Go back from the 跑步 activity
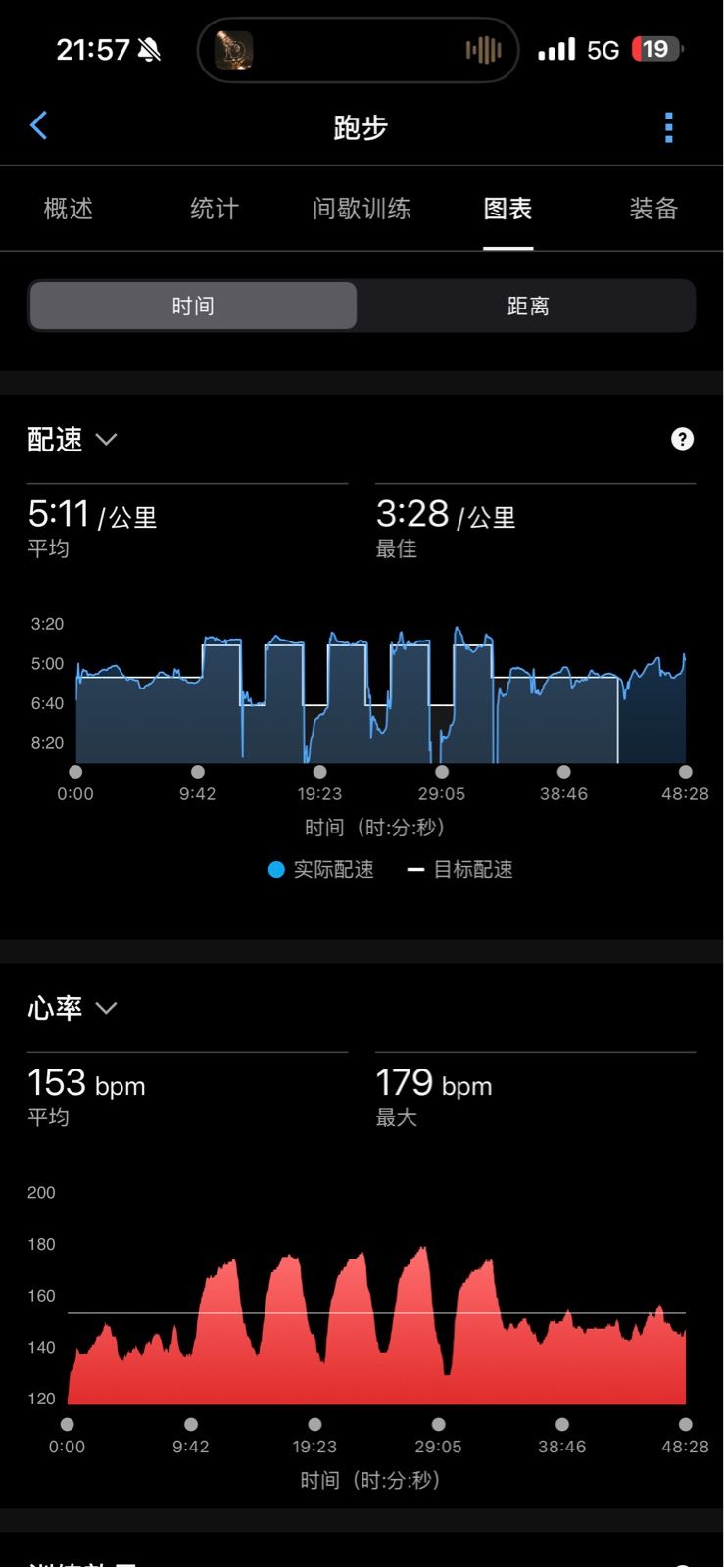The width and height of the screenshot is (724, 1568). point(39,125)
